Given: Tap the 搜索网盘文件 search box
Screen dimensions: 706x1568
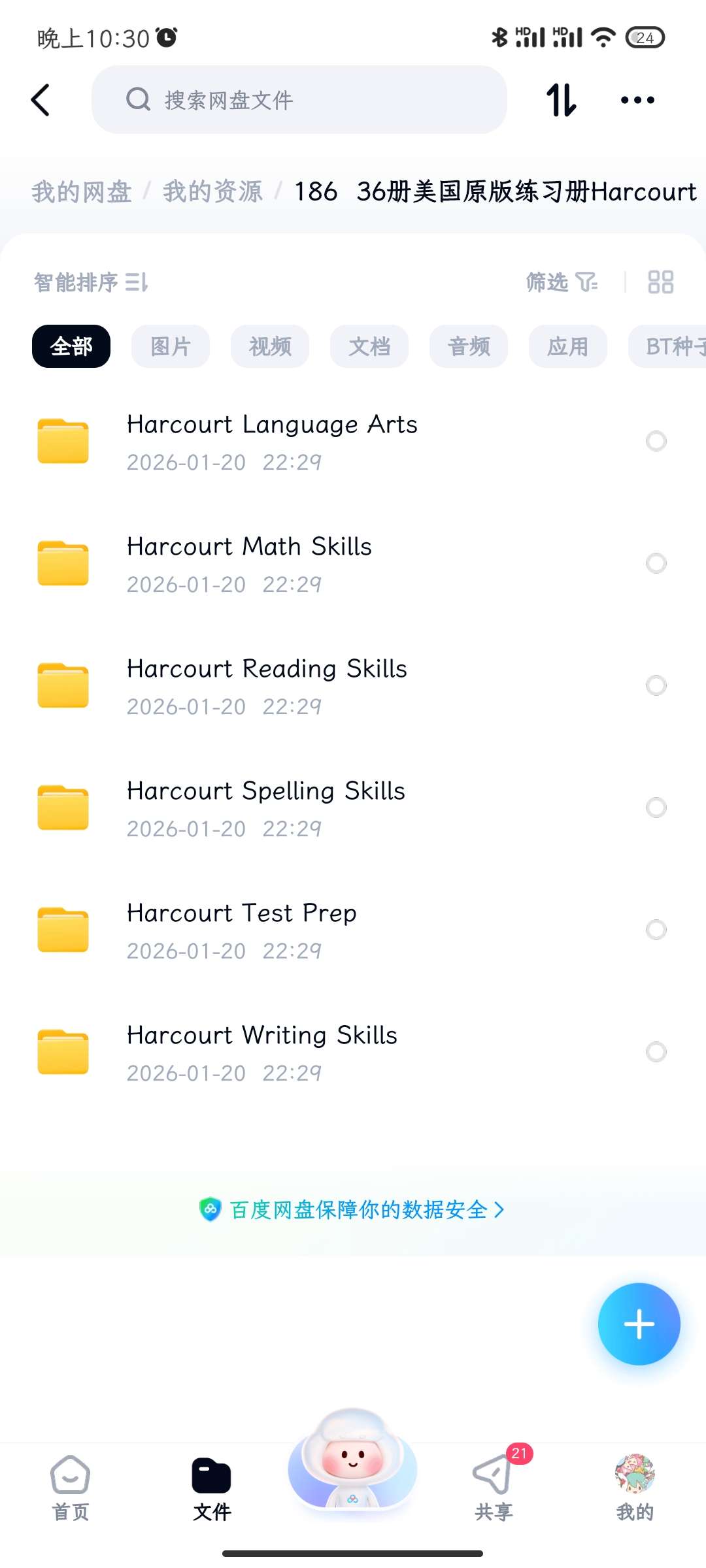Looking at the screenshot, I should [x=299, y=100].
